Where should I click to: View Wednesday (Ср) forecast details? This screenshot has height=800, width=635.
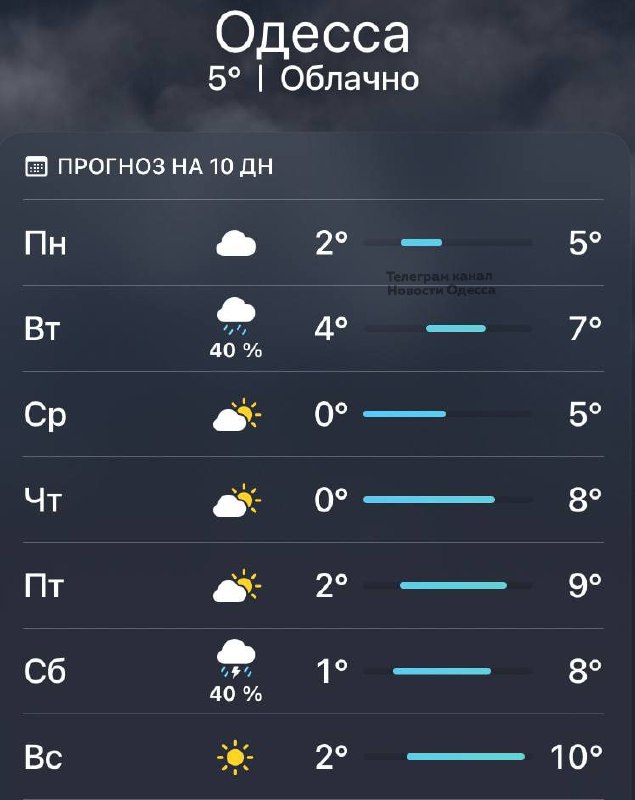click(x=317, y=414)
